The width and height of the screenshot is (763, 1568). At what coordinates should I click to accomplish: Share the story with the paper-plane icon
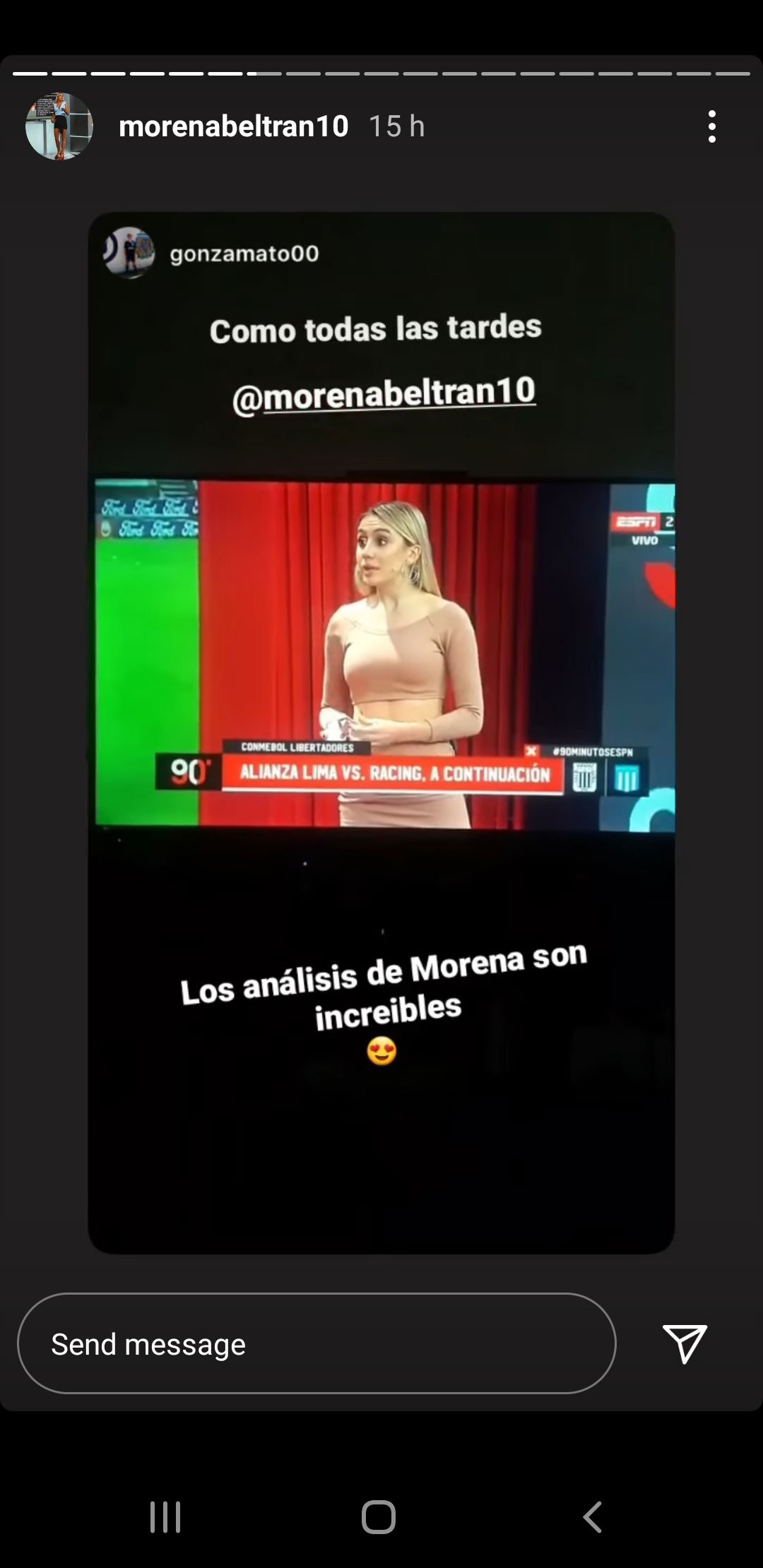pyautogui.click(x=685, y=1343)
